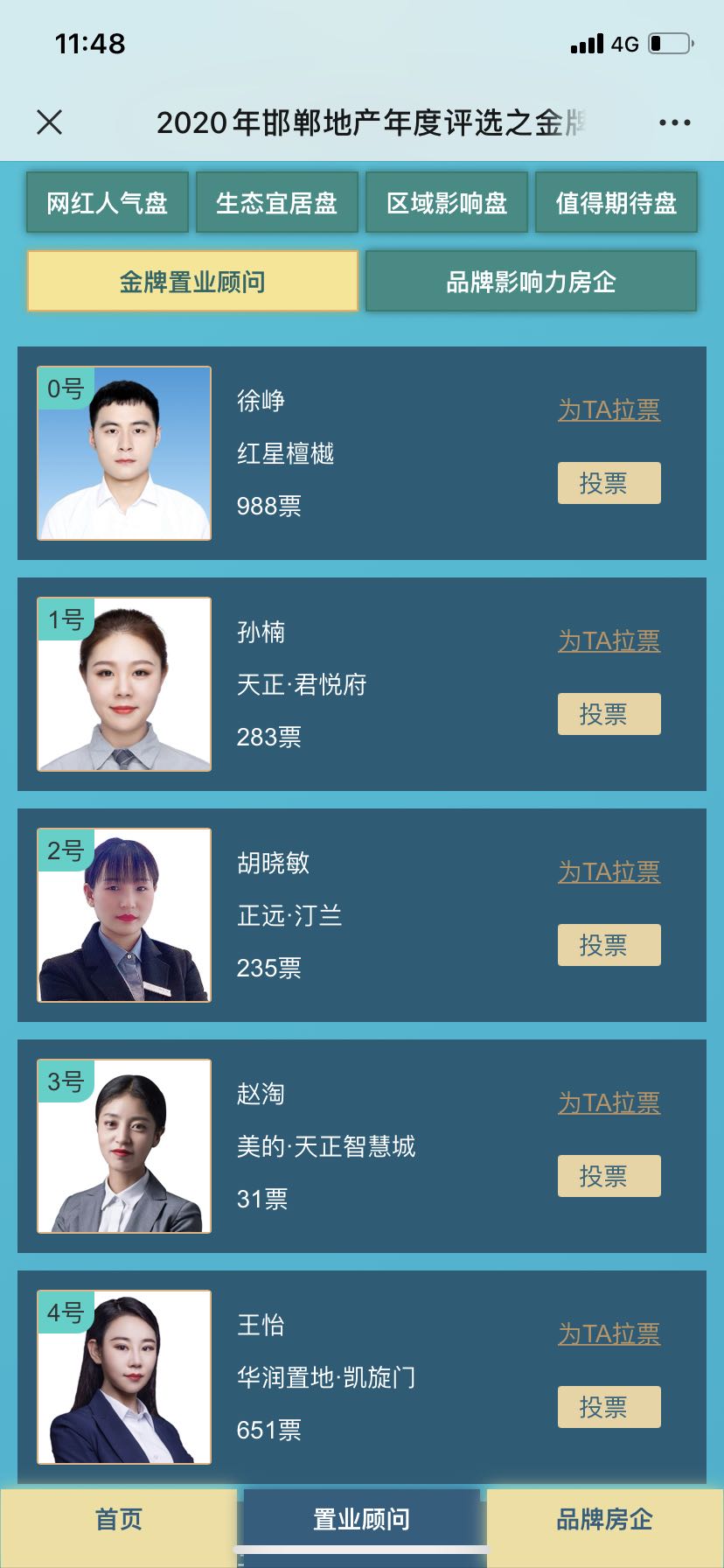Vote for 赵淘 with 投票 button
Image resolution: width=724 pixels, height=1568 pixels.
(609, 1176)
